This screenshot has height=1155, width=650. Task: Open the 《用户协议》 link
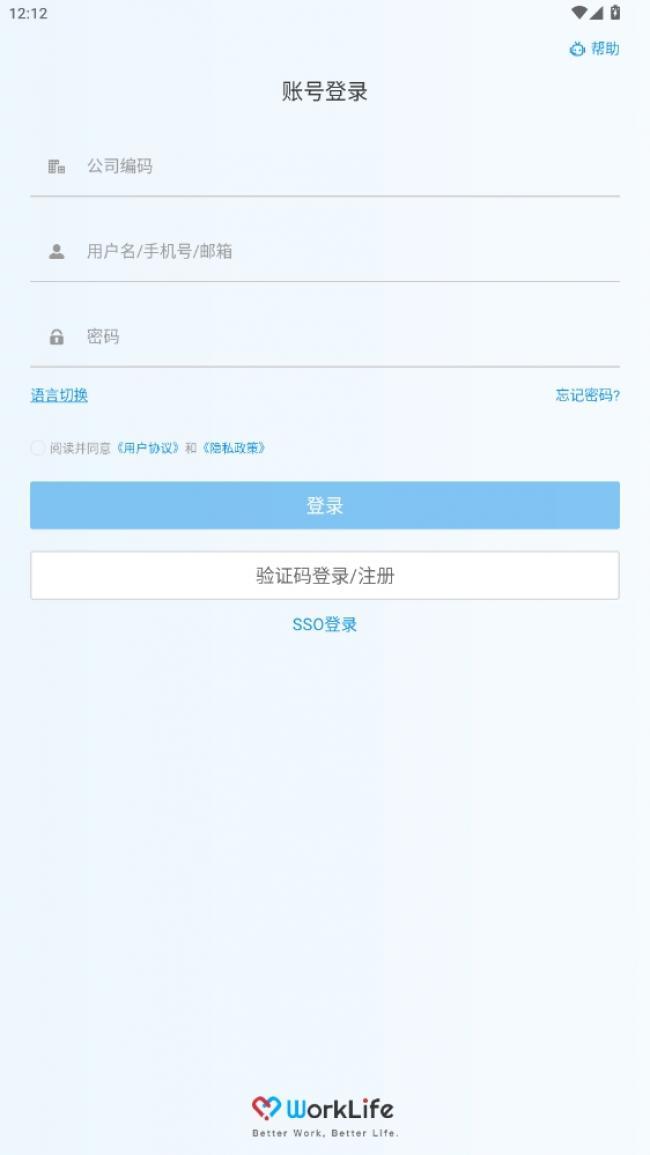click(149, 448)
